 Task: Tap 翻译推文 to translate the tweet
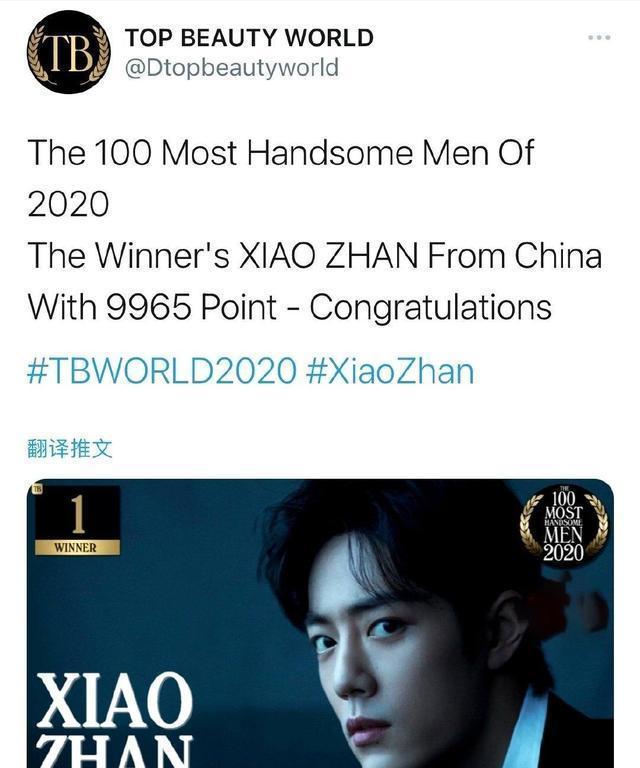click(70, 447)
